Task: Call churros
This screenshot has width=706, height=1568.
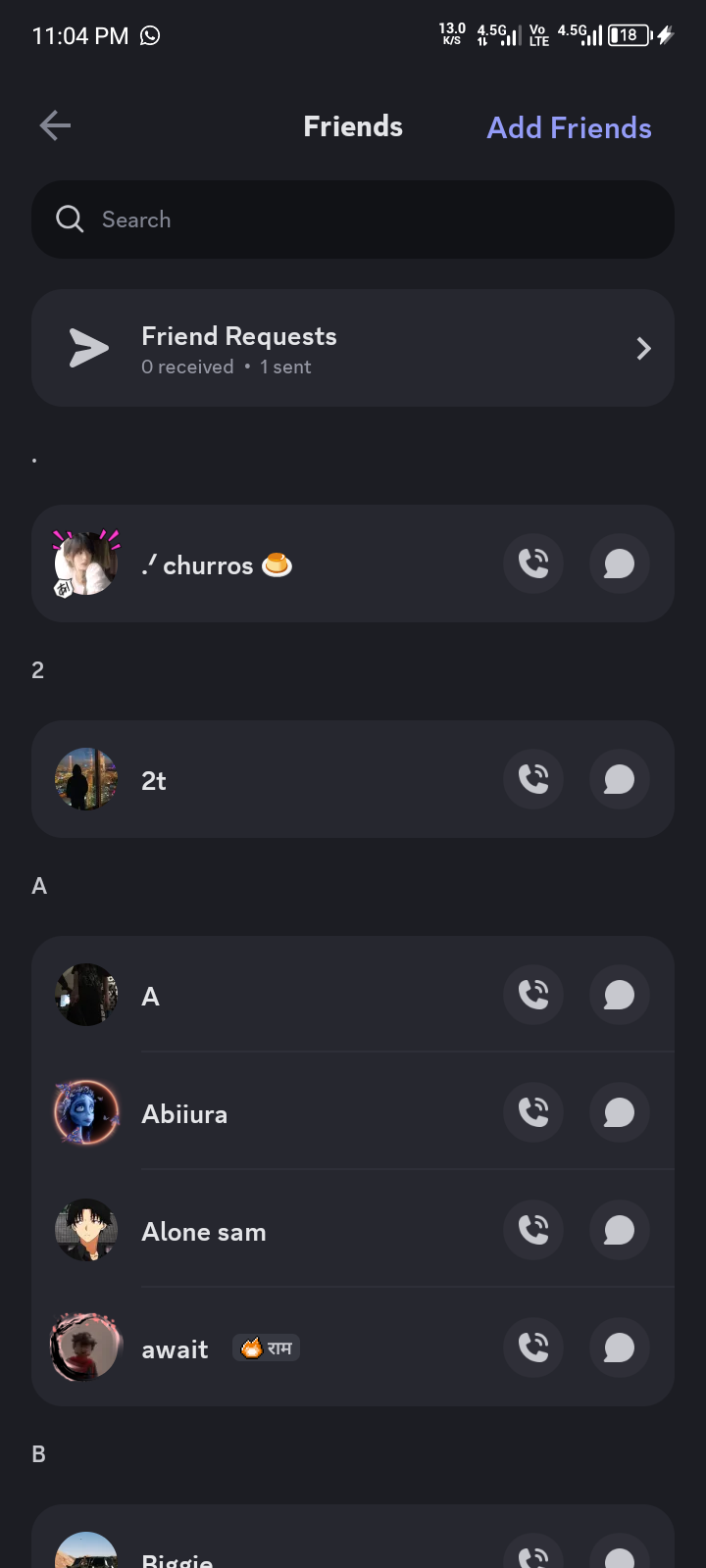Action: [533, 563]
